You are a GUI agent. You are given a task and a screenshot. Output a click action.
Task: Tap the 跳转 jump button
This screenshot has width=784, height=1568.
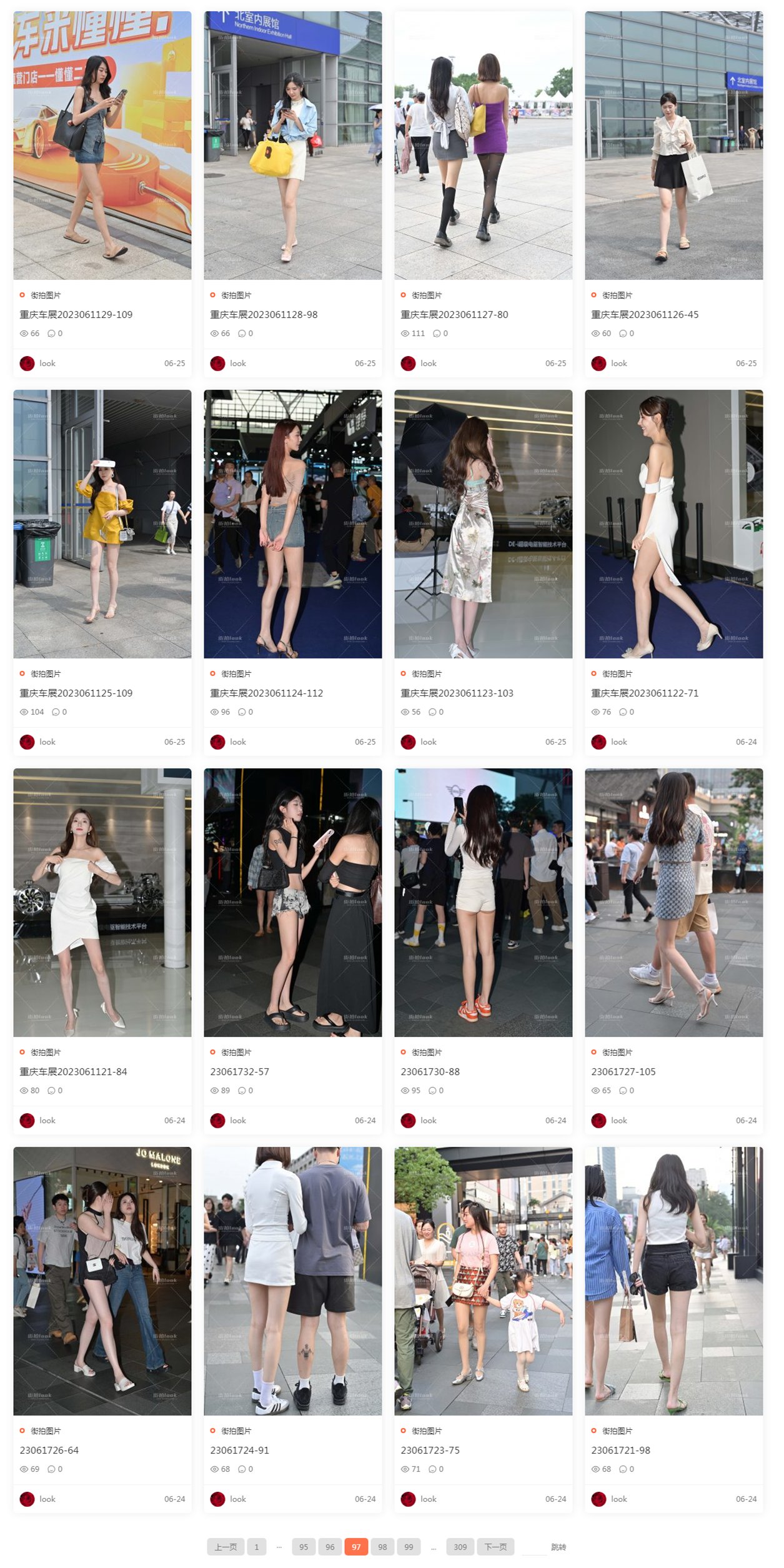click(x=558, y=1547)
